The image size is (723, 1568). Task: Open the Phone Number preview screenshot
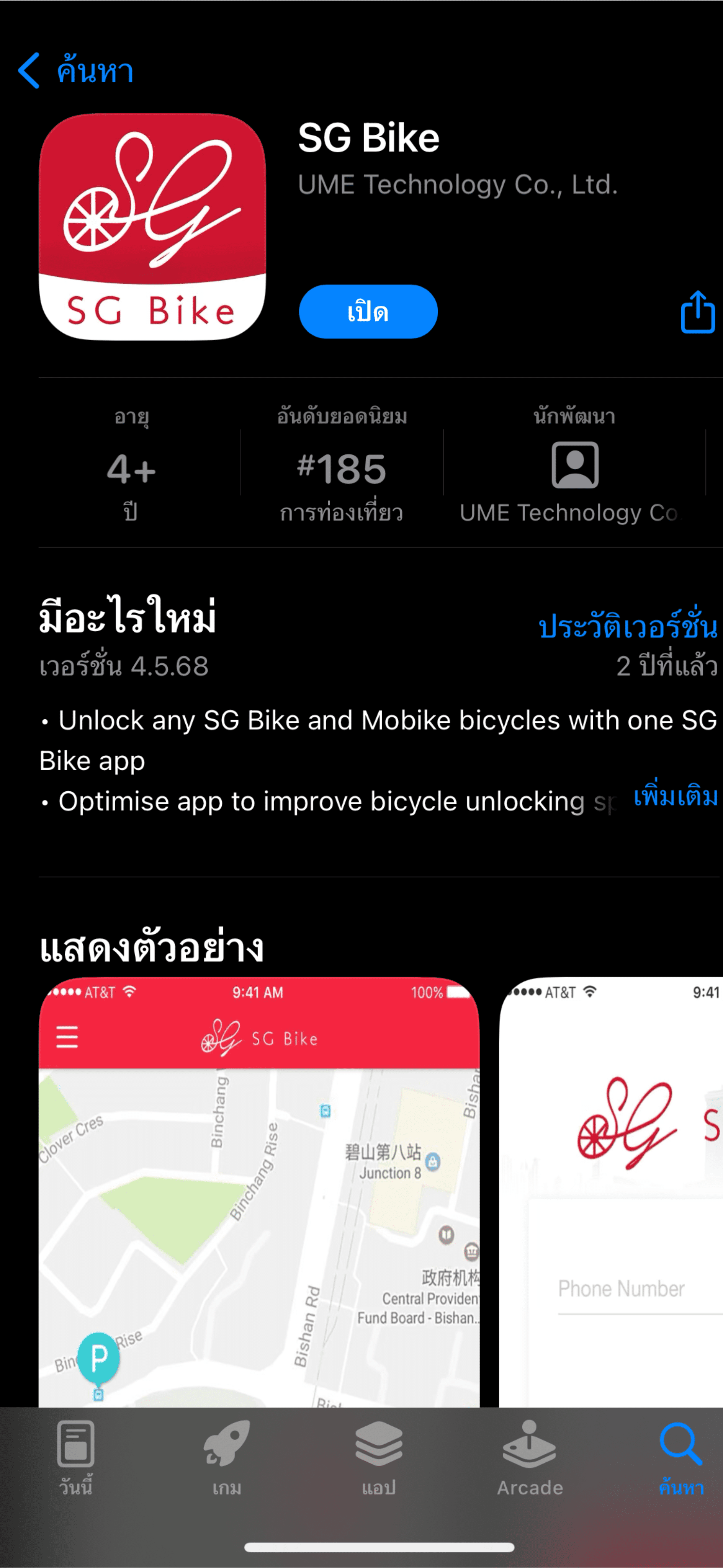coord(611,1191)
